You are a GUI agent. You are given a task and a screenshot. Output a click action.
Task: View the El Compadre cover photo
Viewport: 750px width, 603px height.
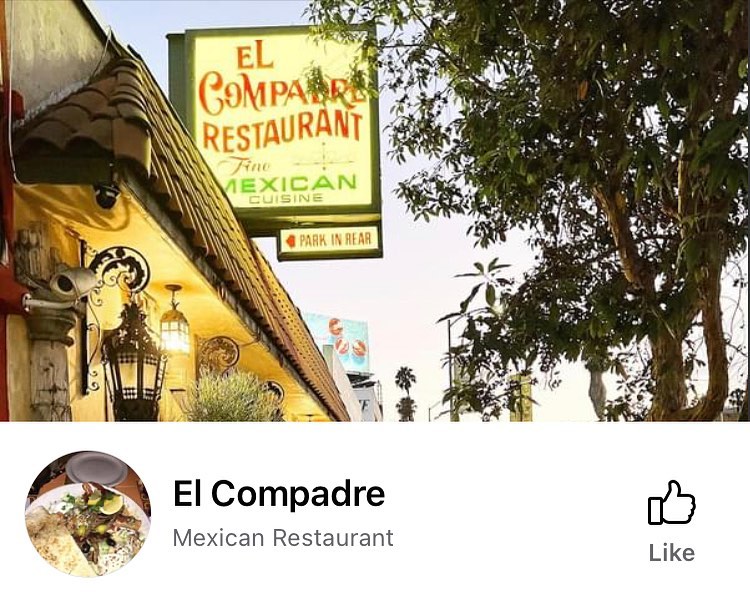(x=375, y=210)
